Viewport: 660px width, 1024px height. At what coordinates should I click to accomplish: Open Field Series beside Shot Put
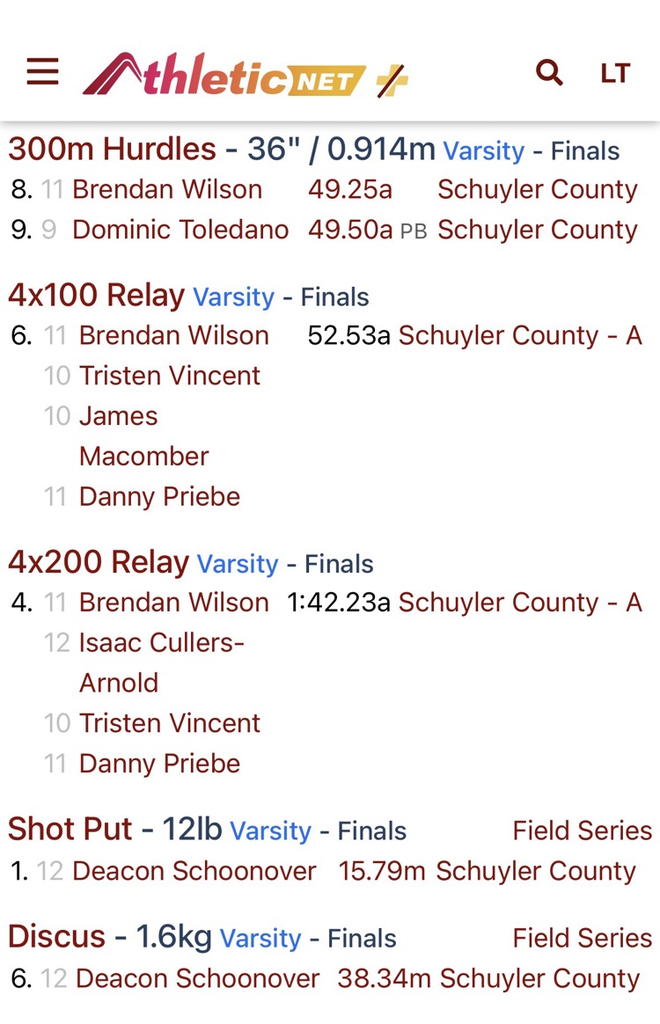click(x=582, y=830)
